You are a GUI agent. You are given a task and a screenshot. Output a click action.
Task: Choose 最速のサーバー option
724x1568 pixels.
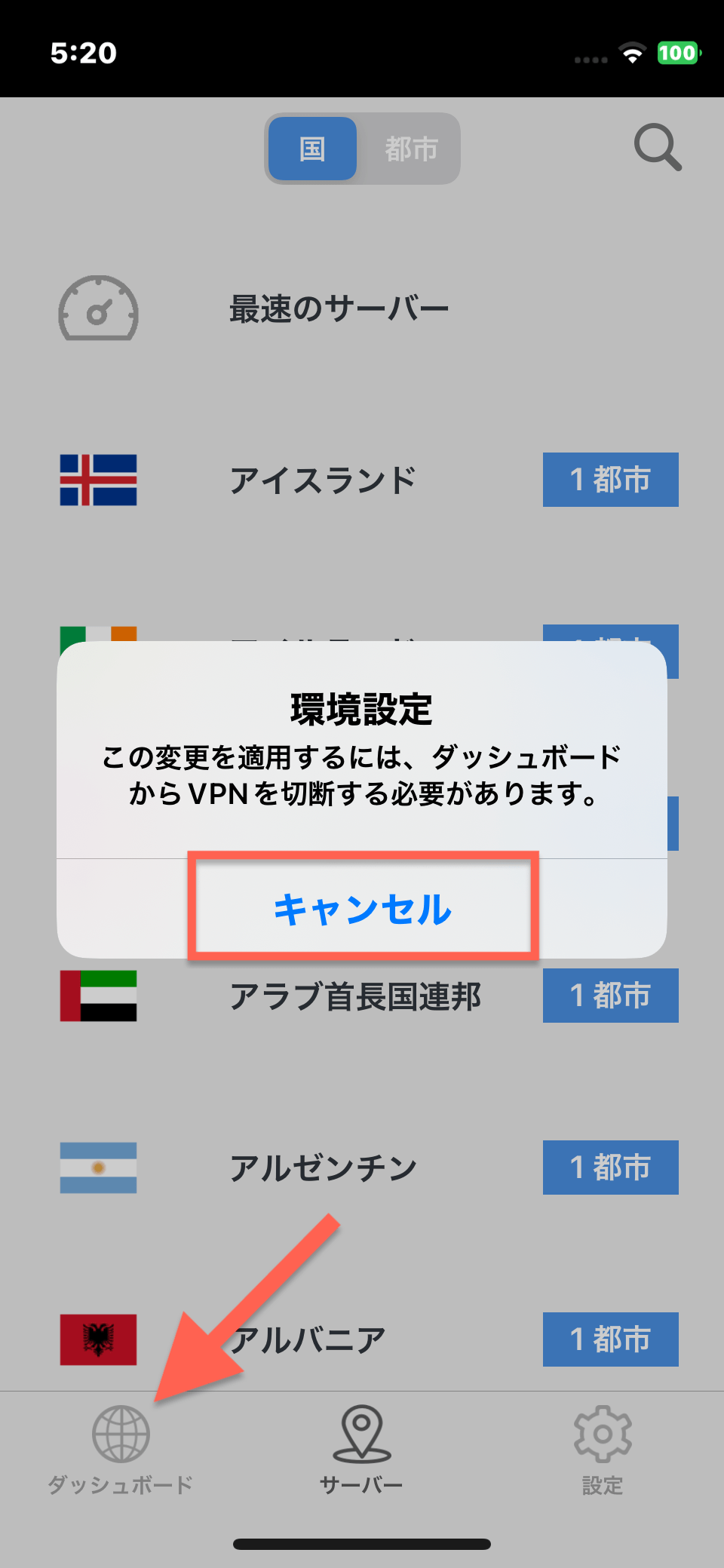pyautogui.click(x=339, y=309)
